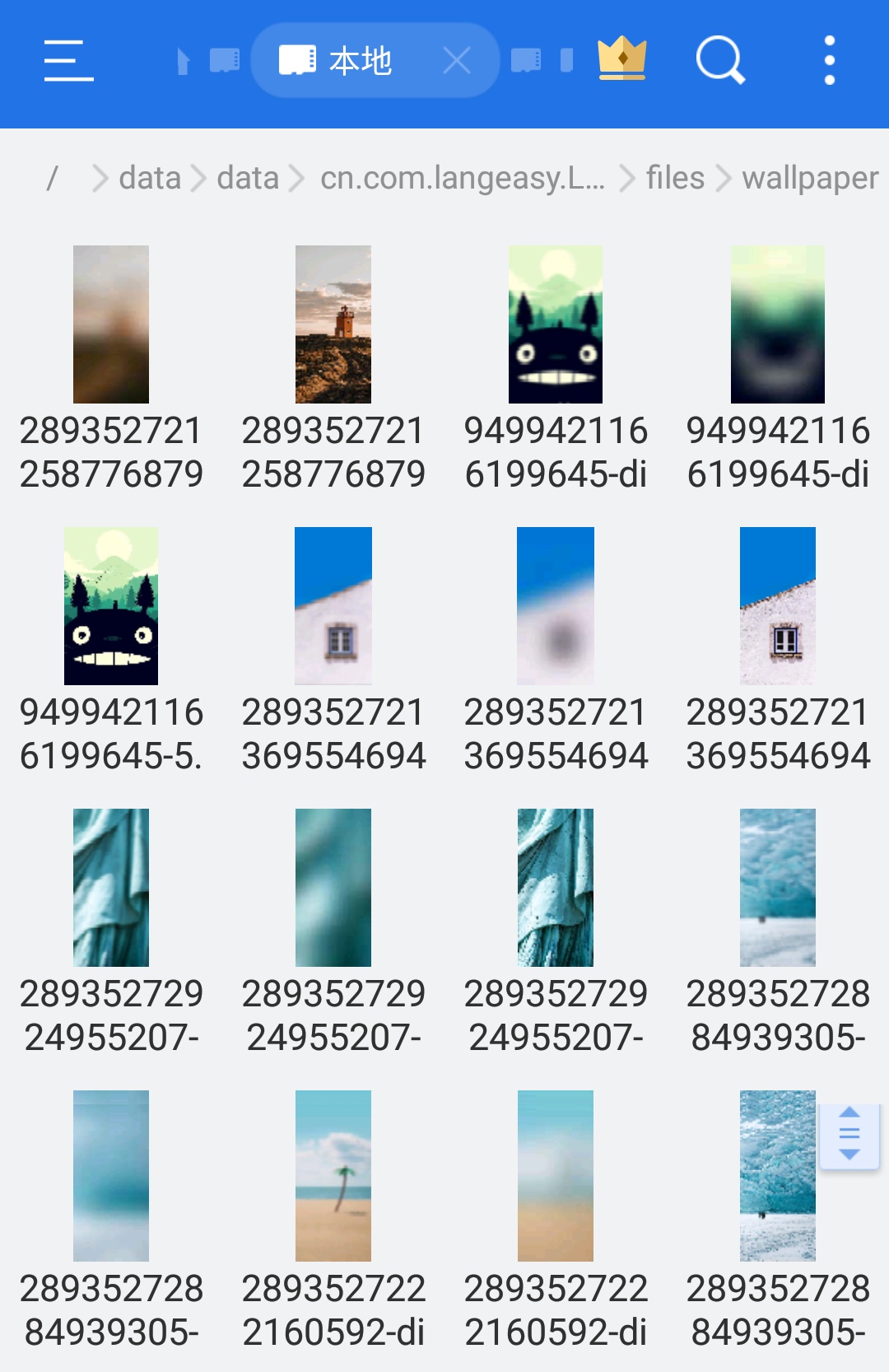Viewport: 889px width, 1372px height.
Task: Go to root folder in breadcrumb
Action: point(53,178)
